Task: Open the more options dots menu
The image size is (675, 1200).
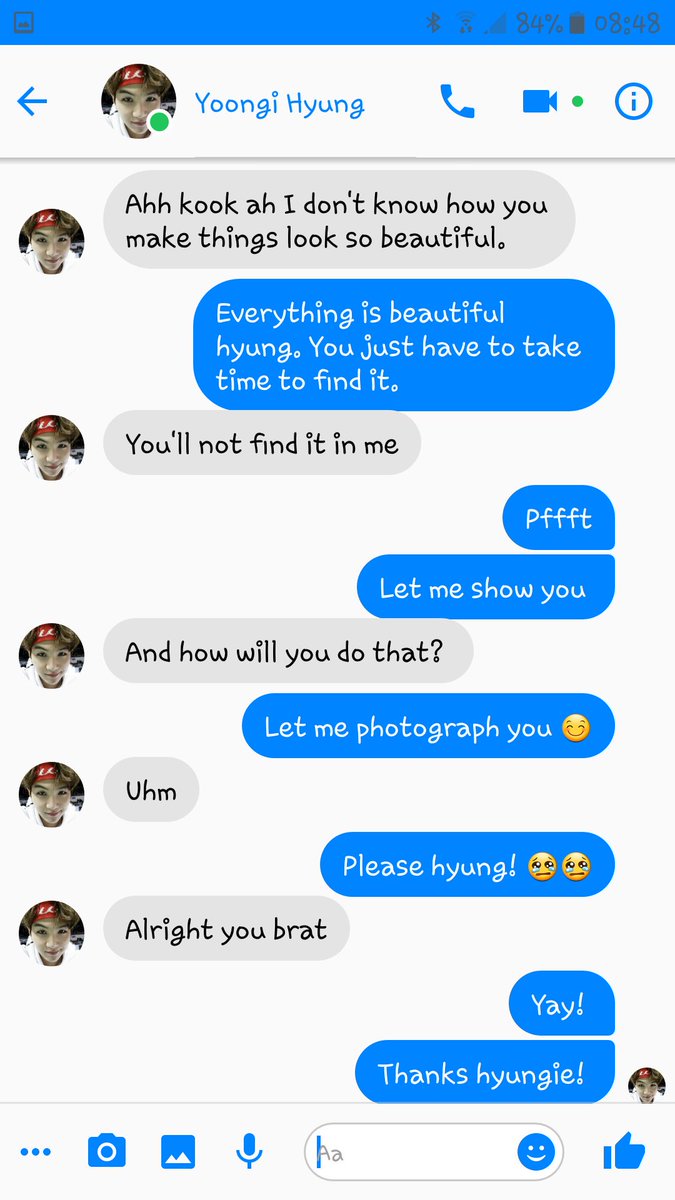Action: point(35,1153)
